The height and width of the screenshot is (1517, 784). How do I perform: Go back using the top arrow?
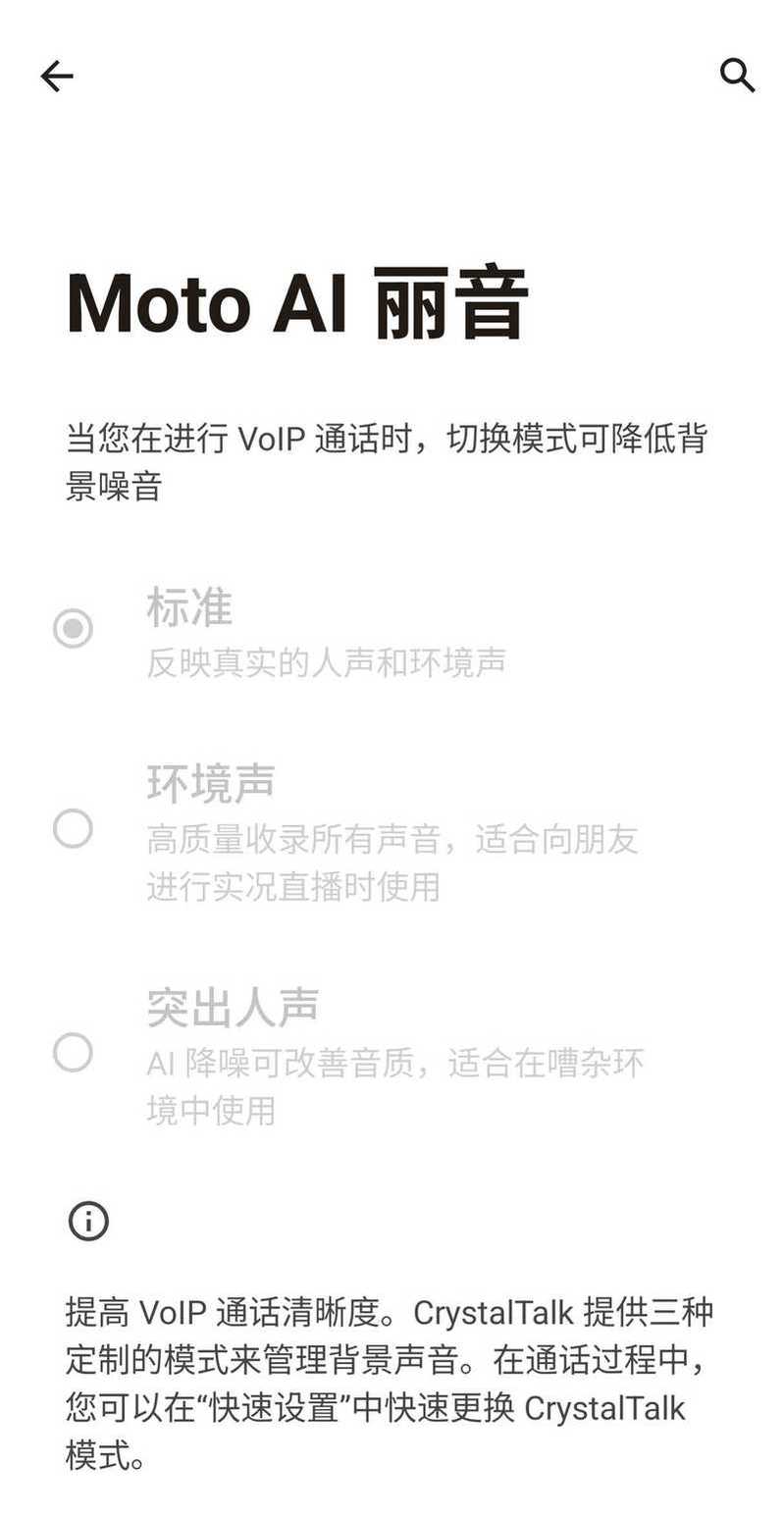[x=56, y=76]
